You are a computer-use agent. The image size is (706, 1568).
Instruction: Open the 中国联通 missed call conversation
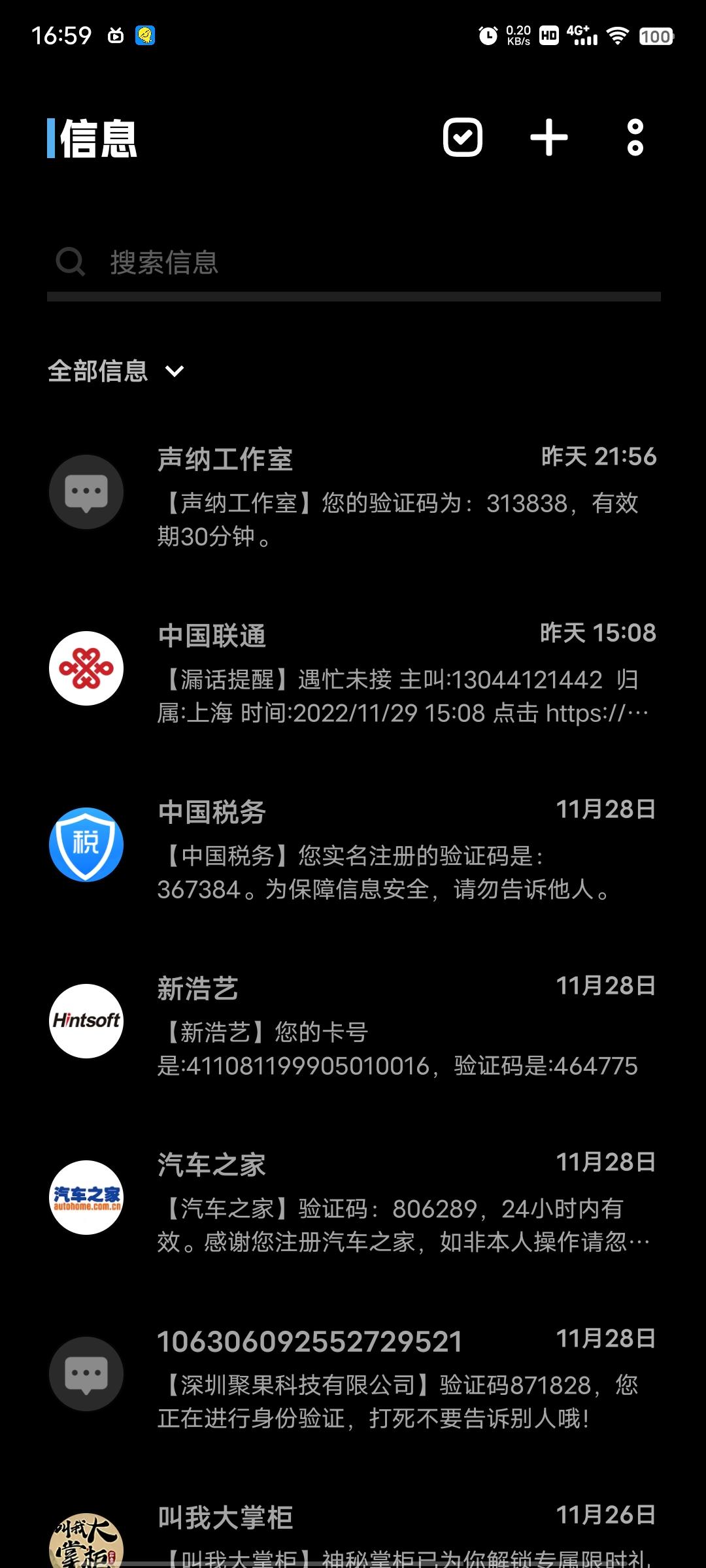[392, 673]
